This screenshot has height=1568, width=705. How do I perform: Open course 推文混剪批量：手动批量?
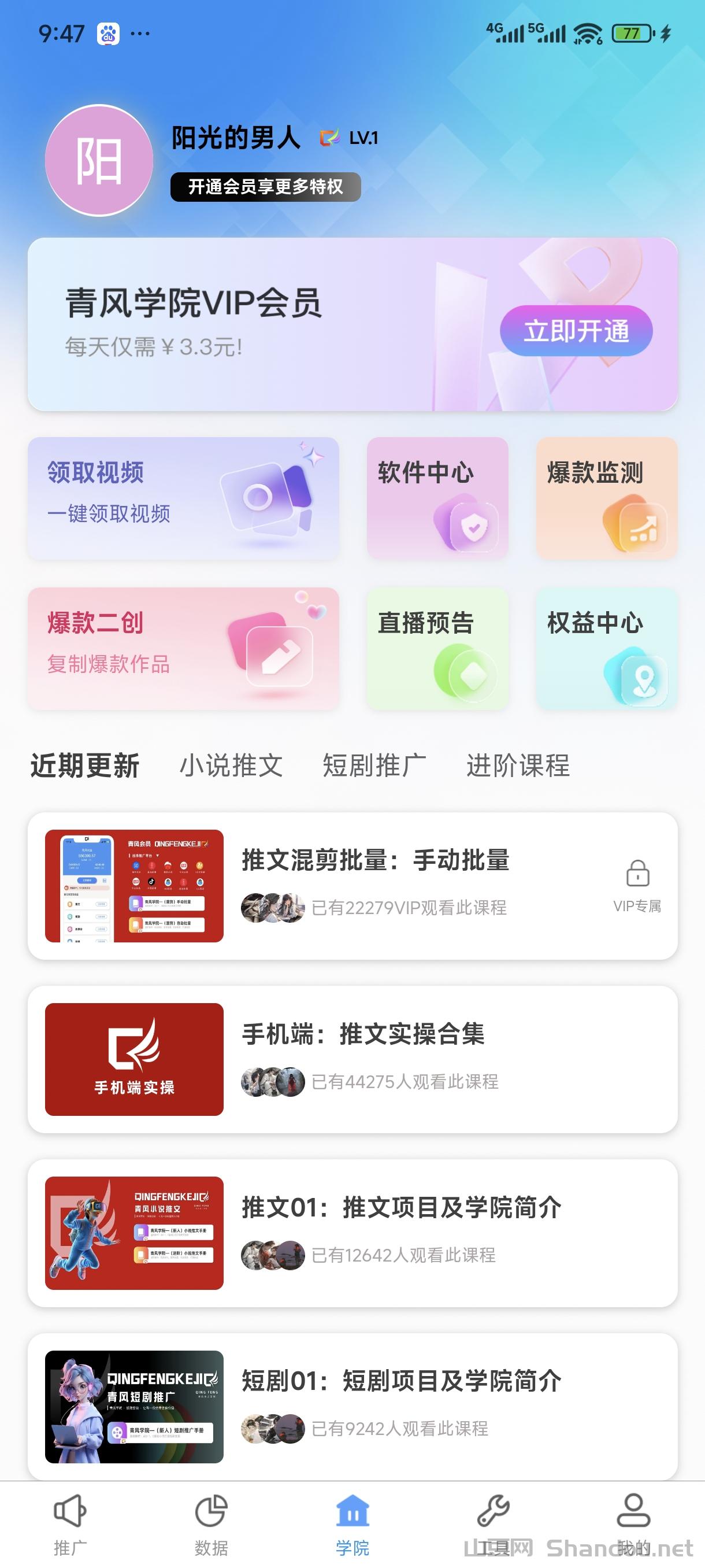tap(352, 886)
